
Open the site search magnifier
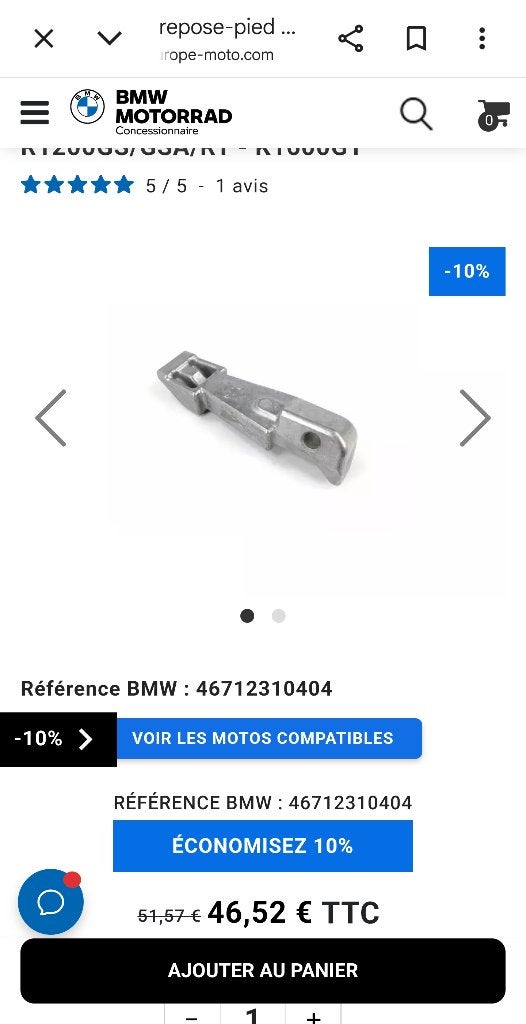[416, 114]
